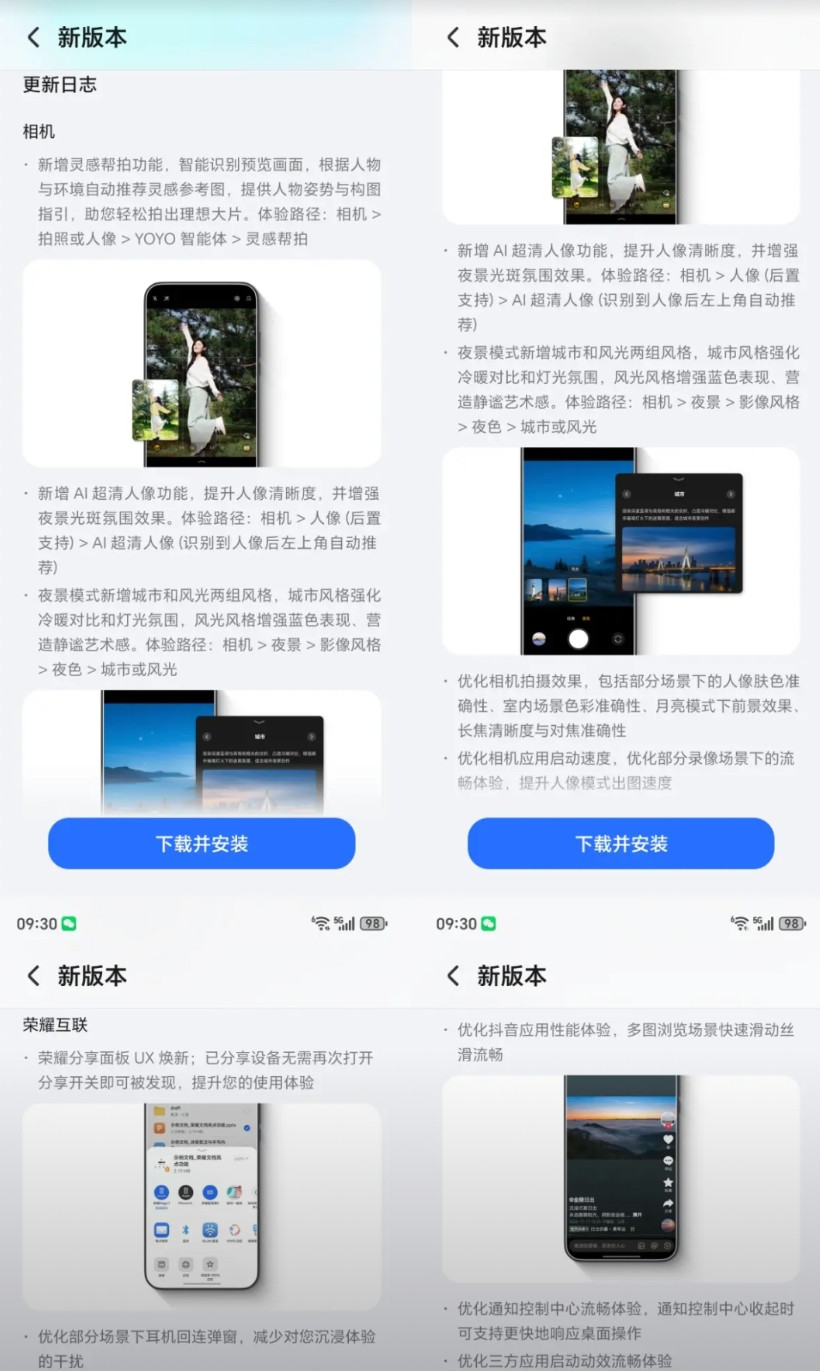
Task: Open the pptx format dropdown in share sheet
Action: pyautogui.click(x=243, y=1158)
